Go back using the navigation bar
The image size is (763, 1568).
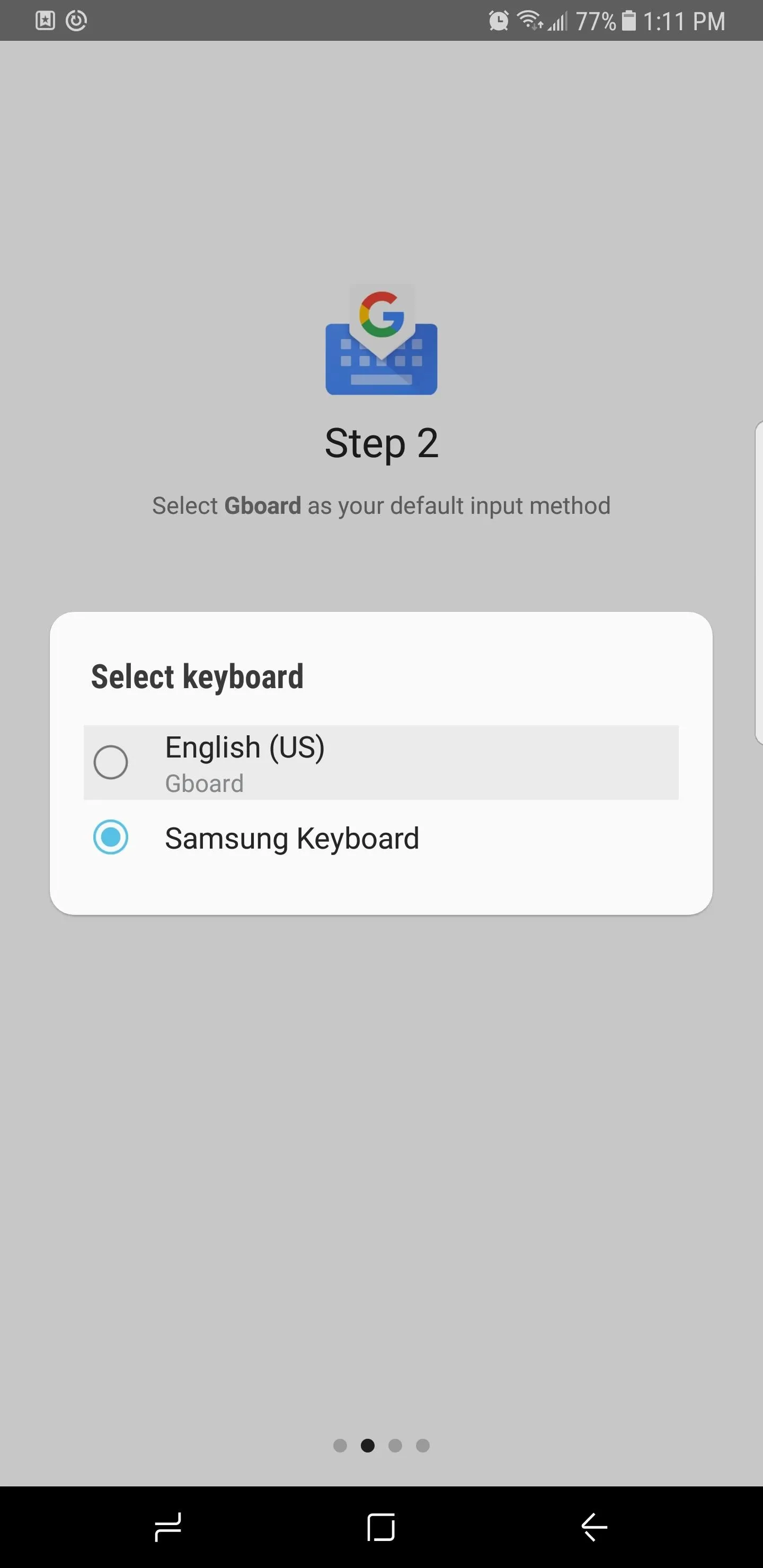pos(595,1527)
